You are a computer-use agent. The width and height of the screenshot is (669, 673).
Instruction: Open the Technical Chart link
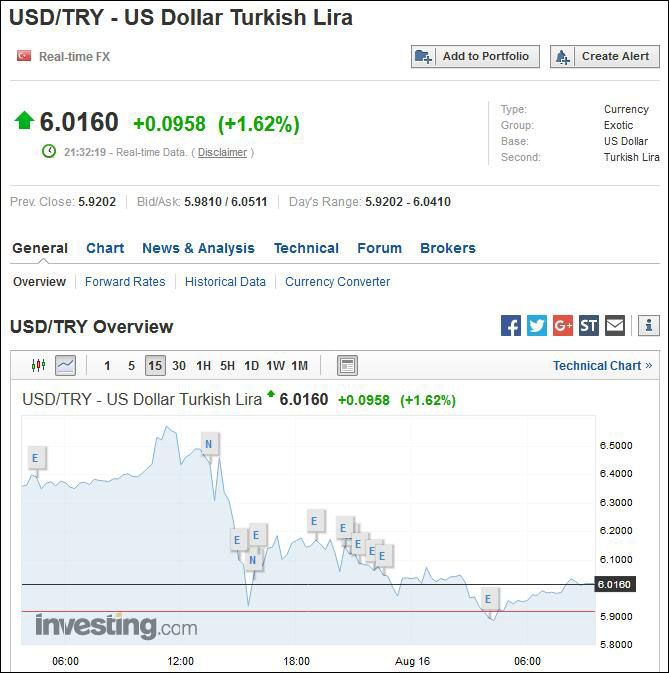coord(602,365)
